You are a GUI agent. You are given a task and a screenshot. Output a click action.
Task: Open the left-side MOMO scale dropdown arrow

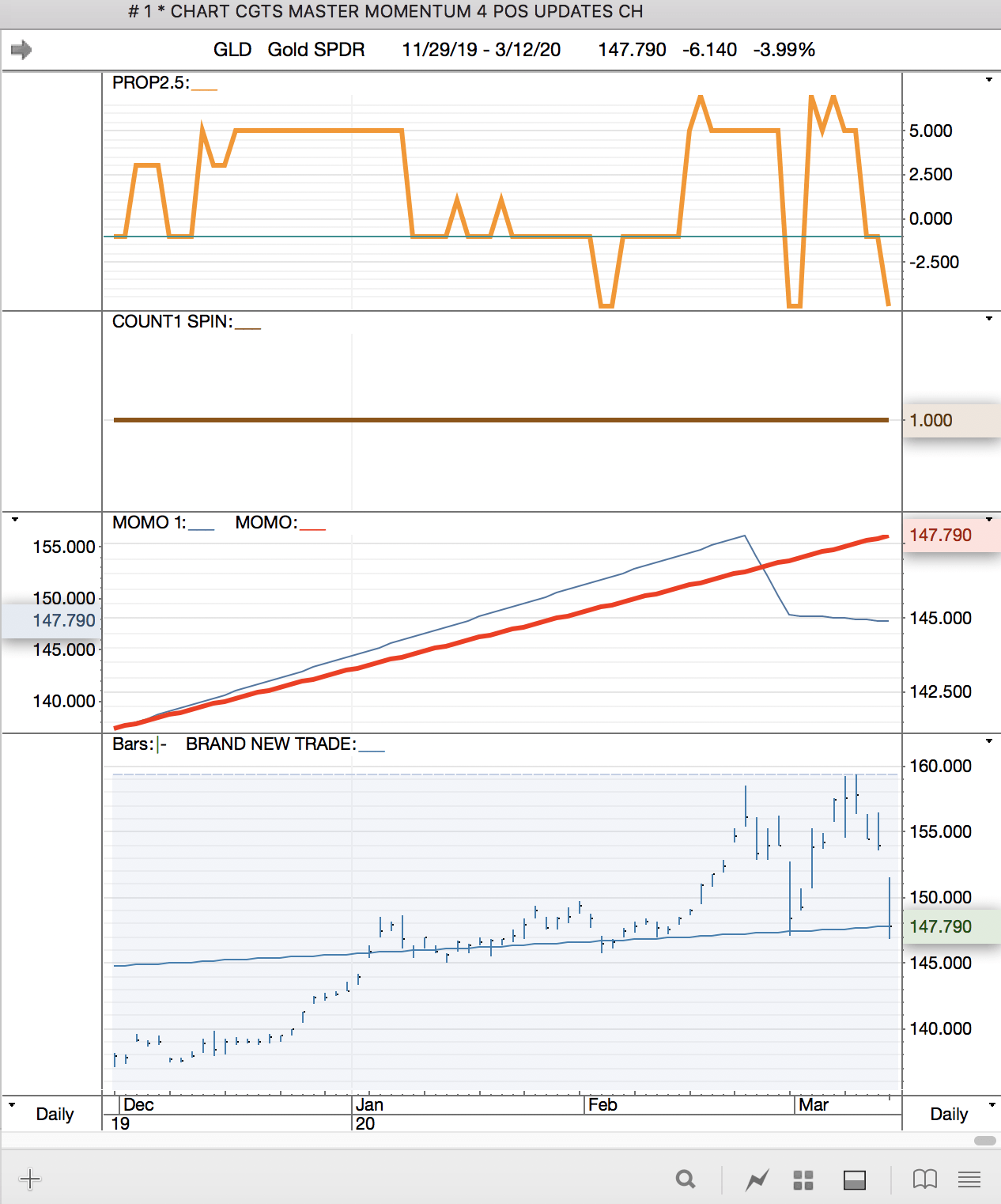pos(14,520)
